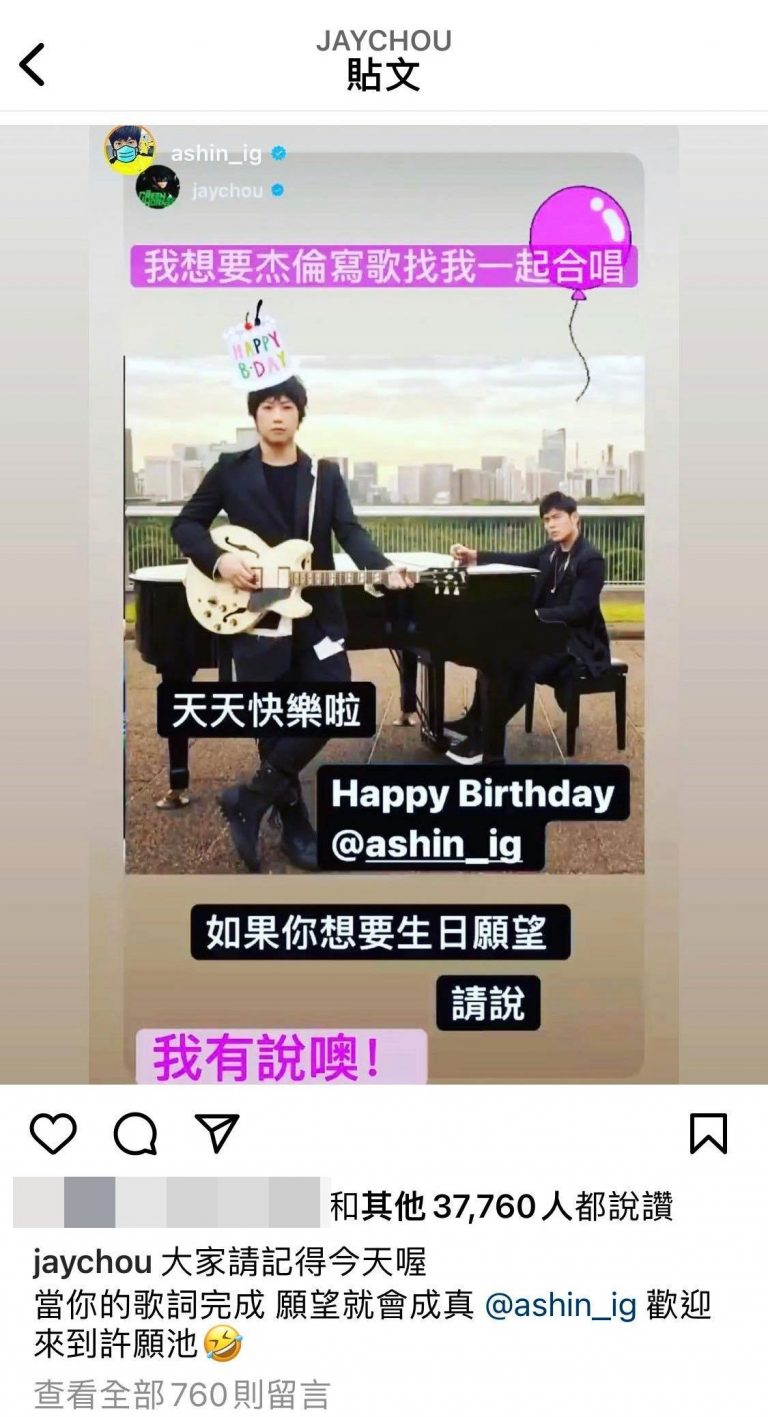Open jaychou profile from the caption
The width and height of the screenshot is (768, 1417).
[x=92, y=1262]
